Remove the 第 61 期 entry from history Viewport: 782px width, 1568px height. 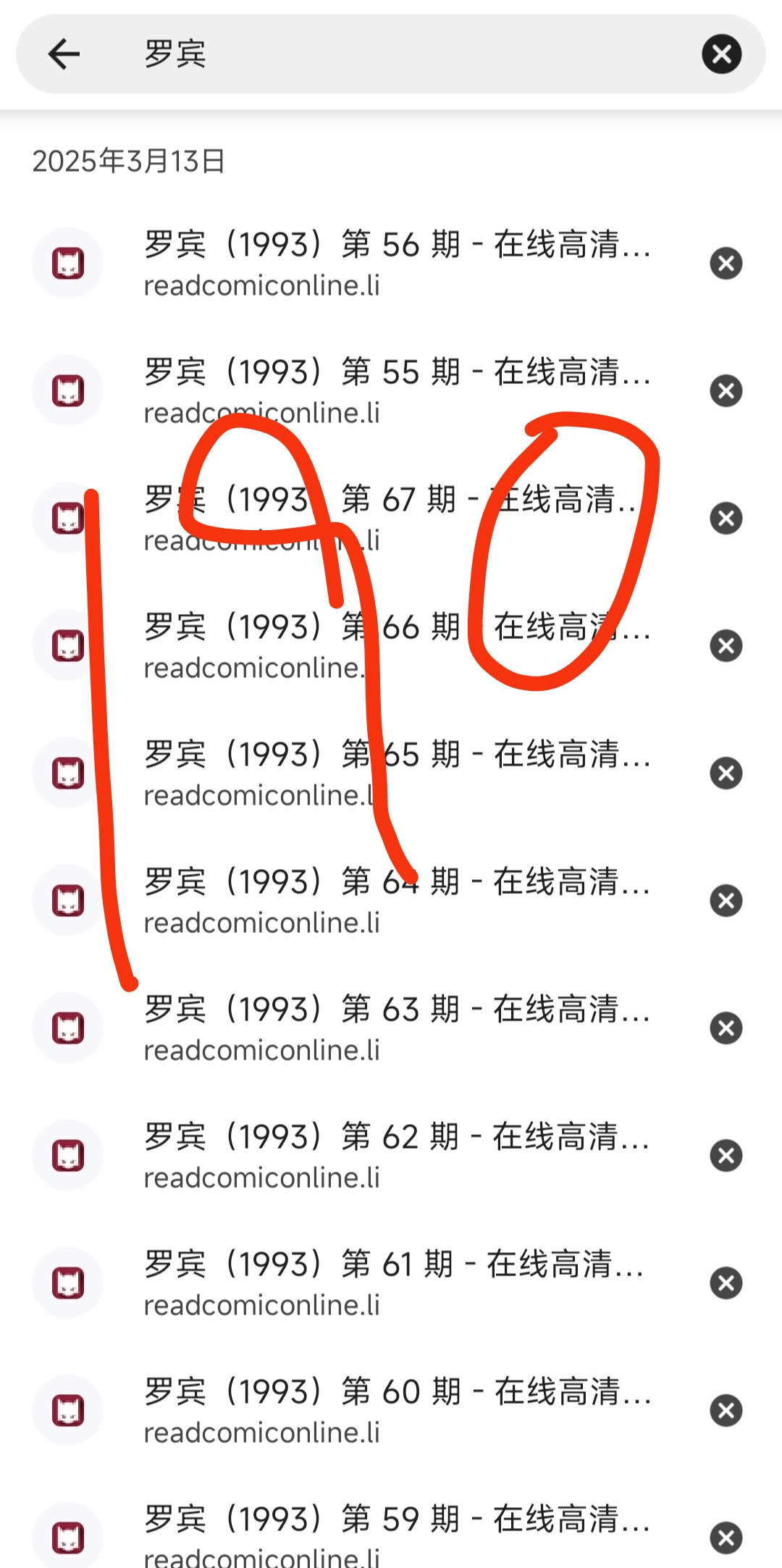726,1283
